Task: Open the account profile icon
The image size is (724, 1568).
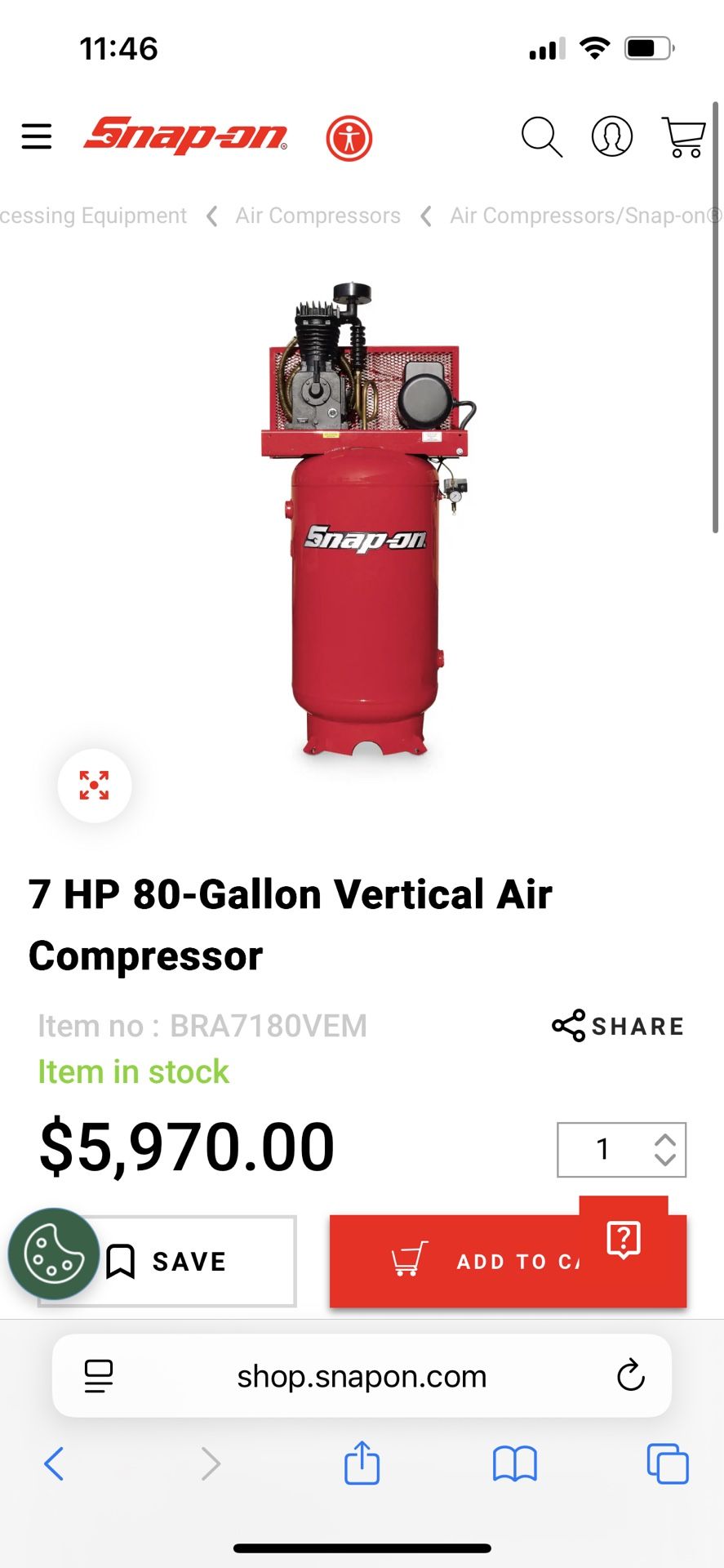Action: [x=612, y=136]
